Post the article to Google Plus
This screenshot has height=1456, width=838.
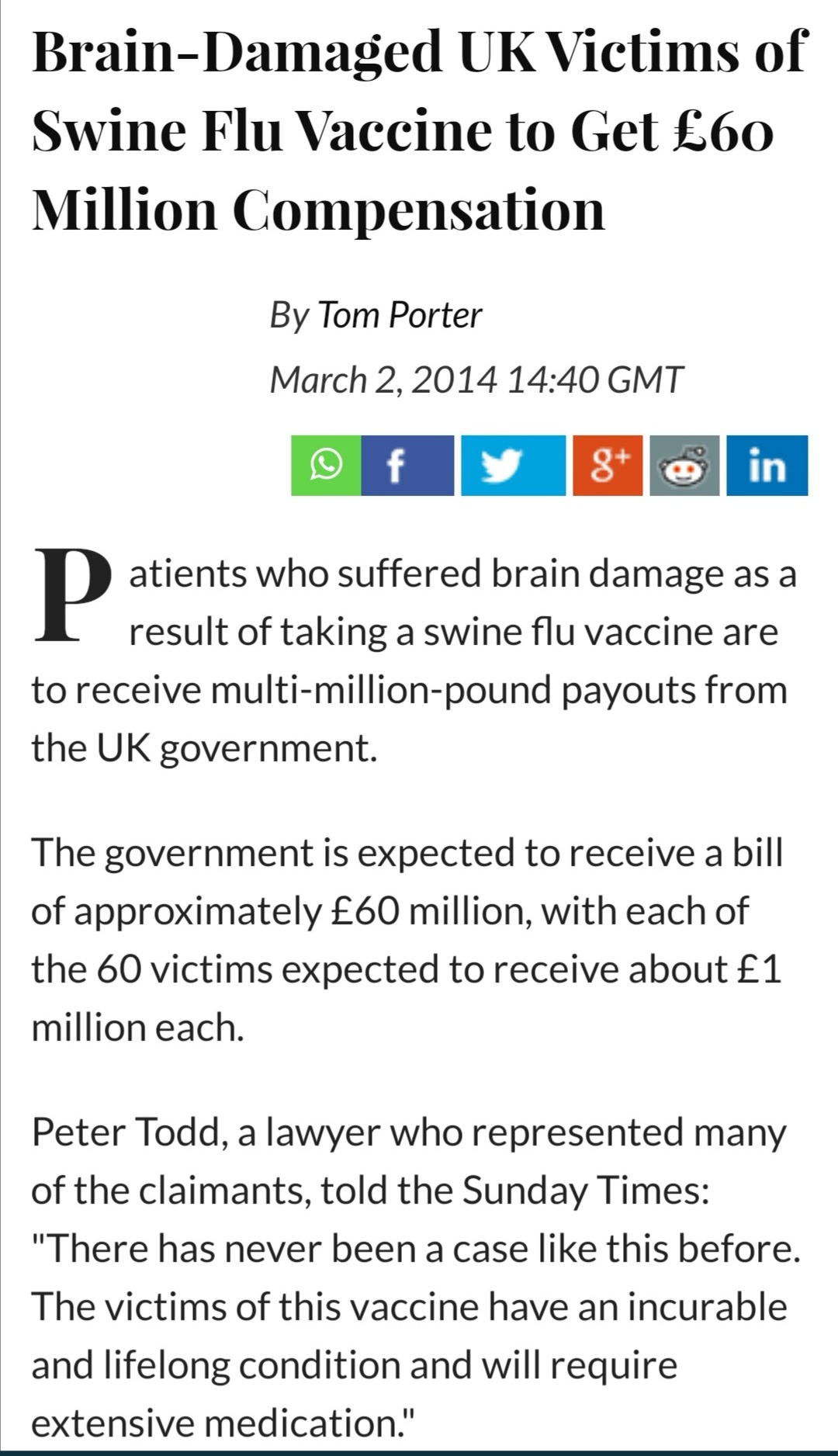(x=608, y=465)
